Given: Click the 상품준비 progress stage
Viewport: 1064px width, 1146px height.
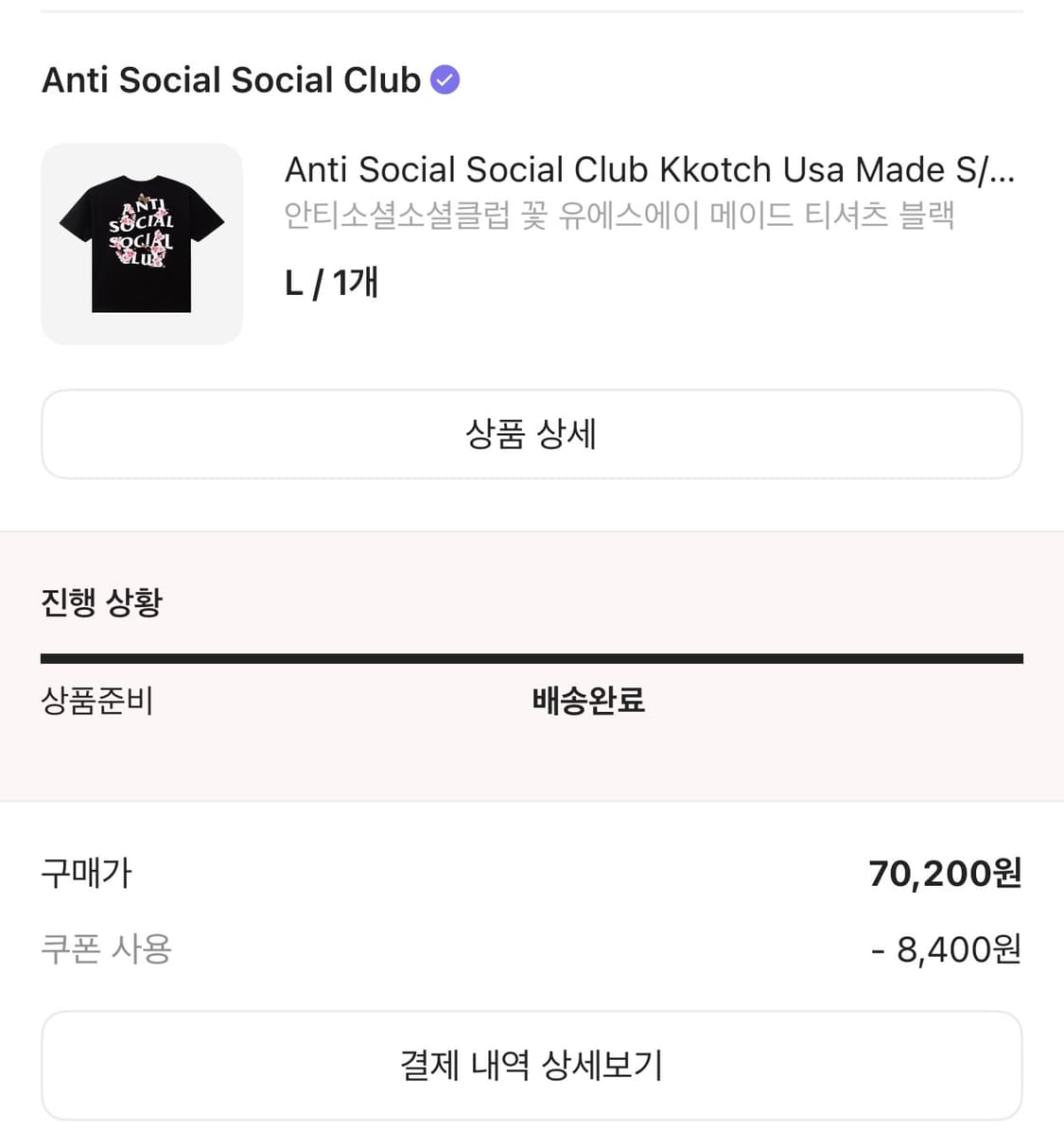Looking at the screenshot, I should click(97, 701).
